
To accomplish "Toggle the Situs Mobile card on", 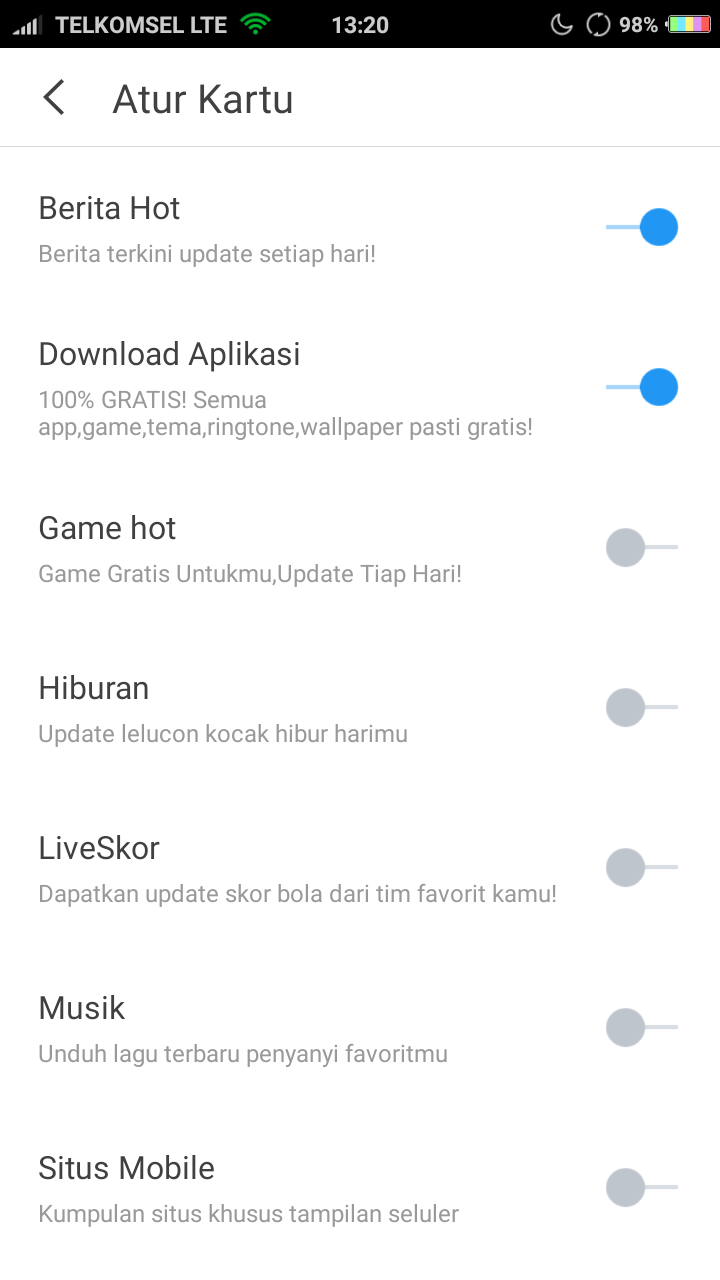I will pos(642,1187).
